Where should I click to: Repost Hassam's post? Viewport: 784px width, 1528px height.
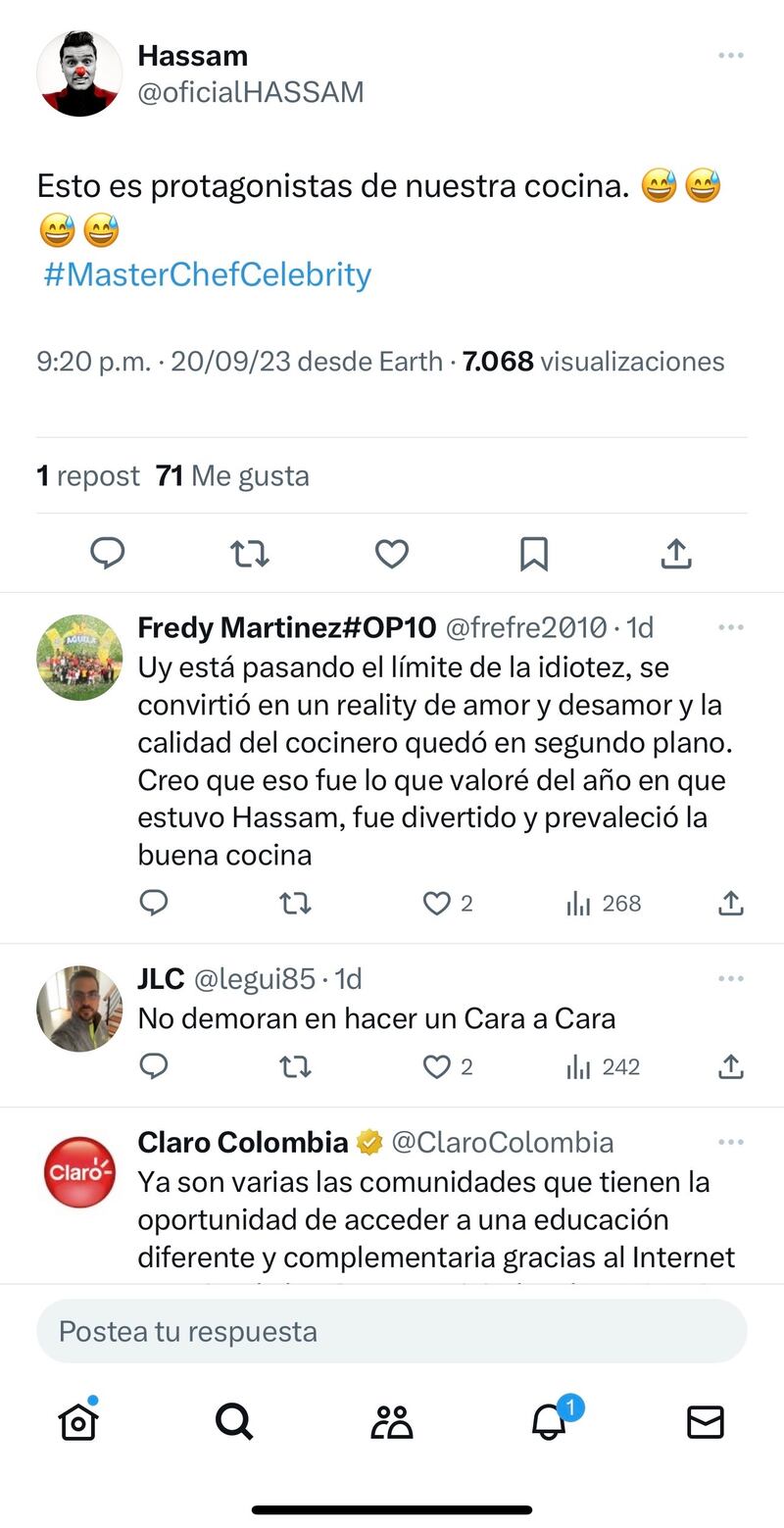pos(250,554)
